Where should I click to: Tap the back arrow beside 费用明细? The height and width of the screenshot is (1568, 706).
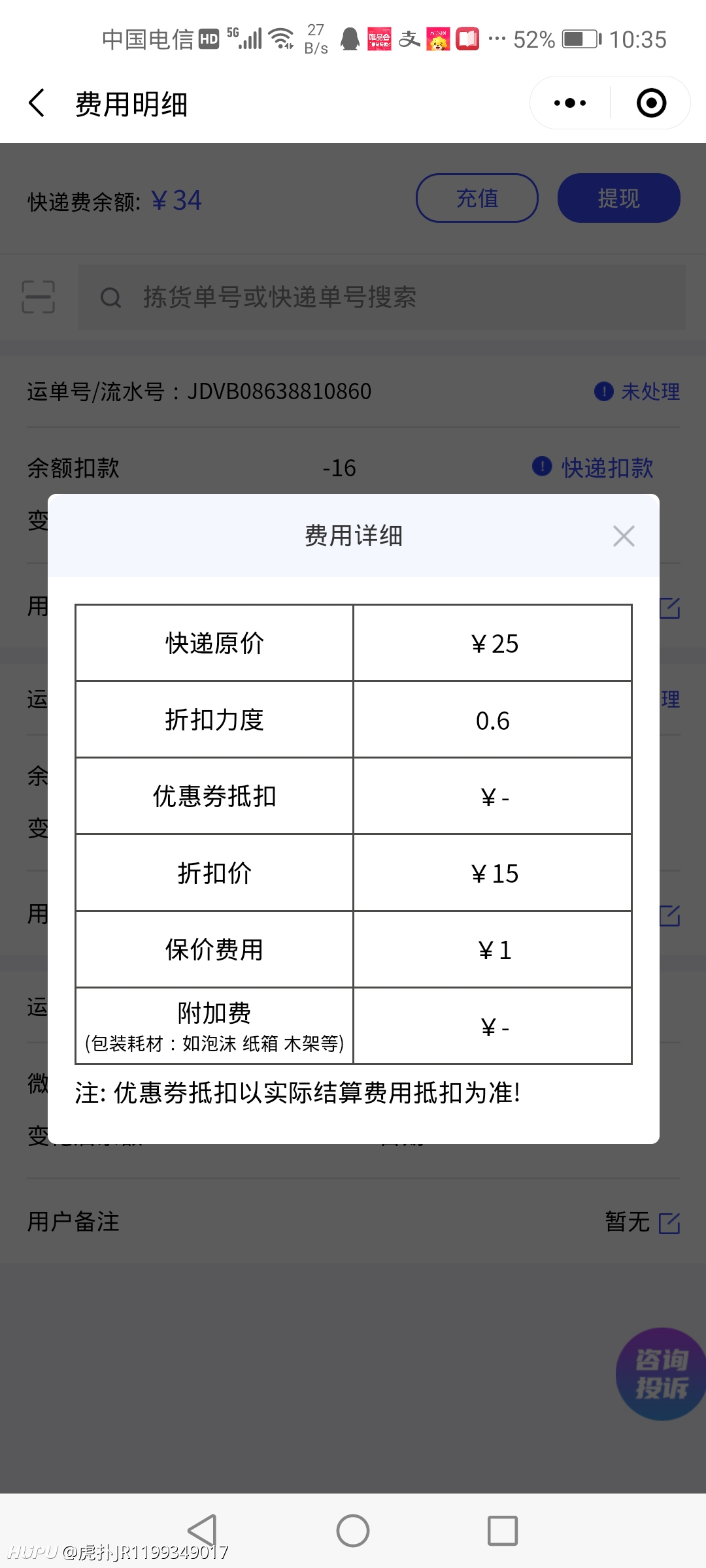(36, 103)
